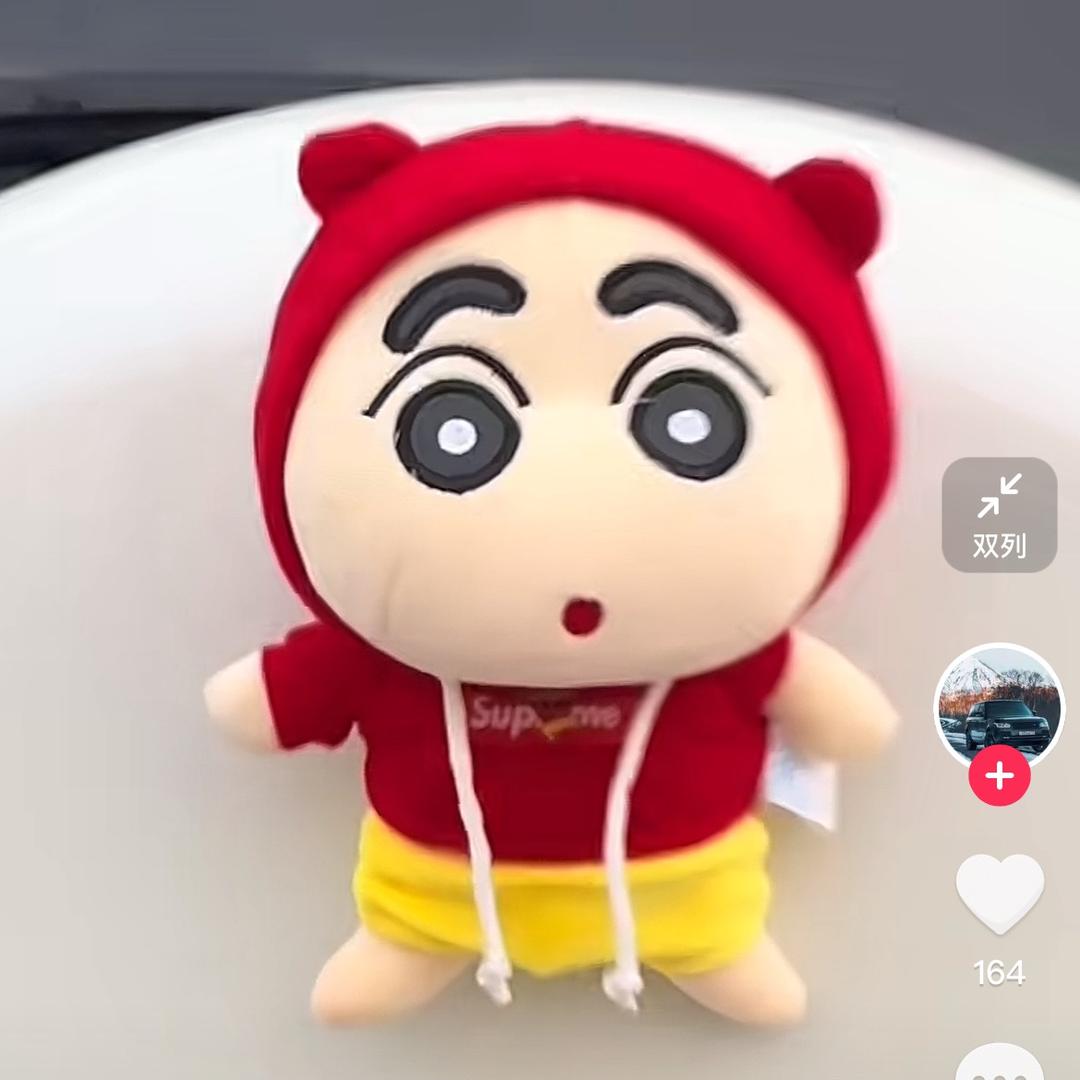Switch to the 双列 double-column view
Viewport: 1080px width, 1080px height.
[x=999, y=515]
